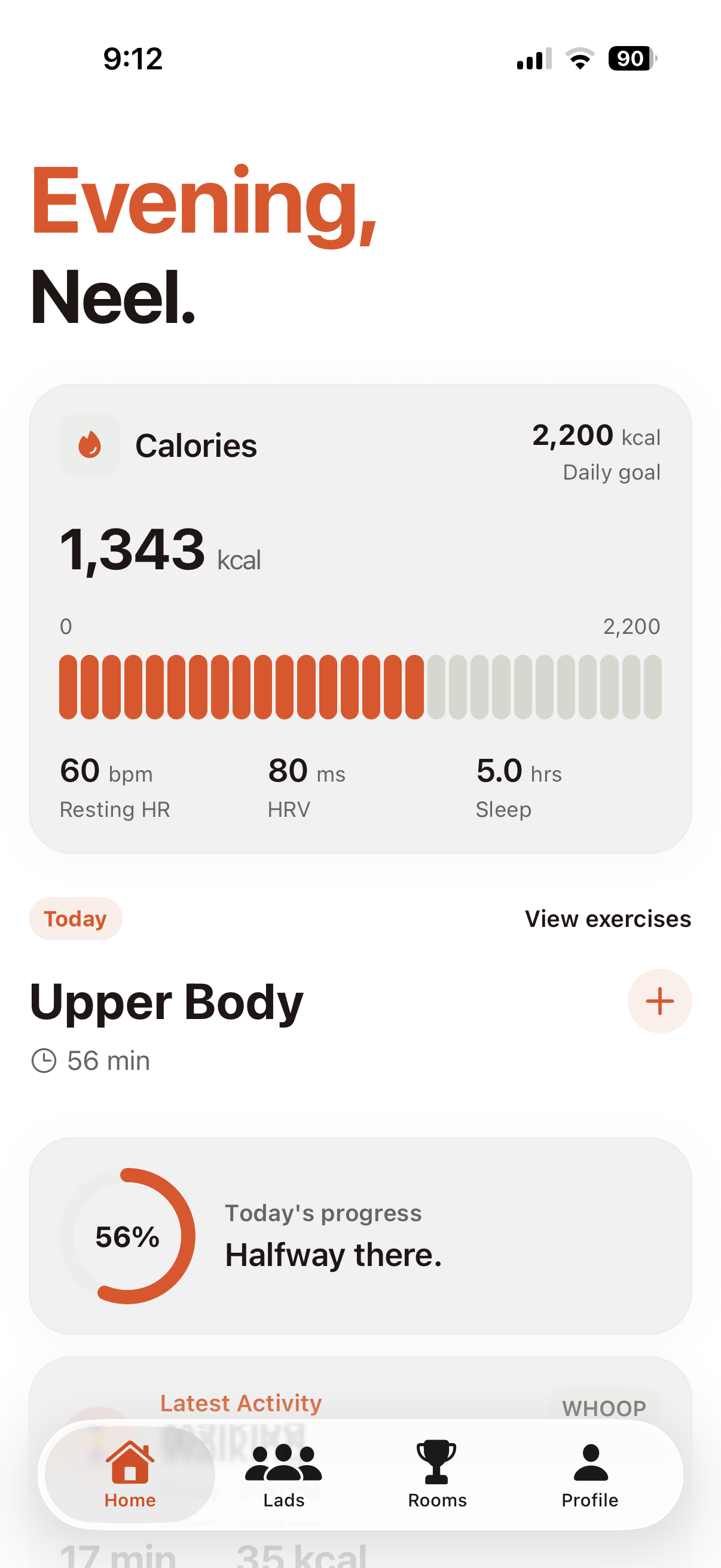
Task: Select the Today chip
Action: pos(75,919)
